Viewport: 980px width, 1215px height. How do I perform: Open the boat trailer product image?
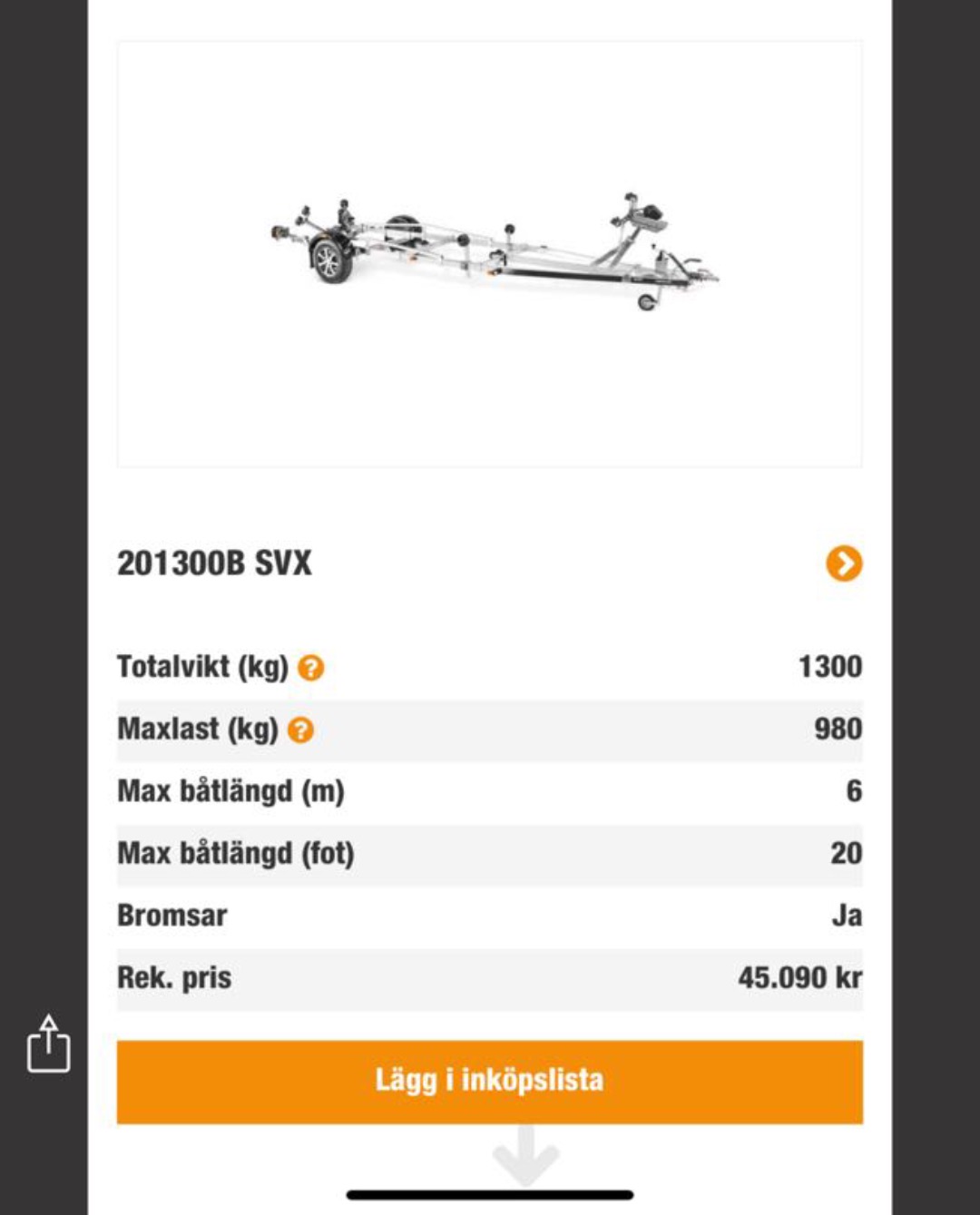click(490, 254)
